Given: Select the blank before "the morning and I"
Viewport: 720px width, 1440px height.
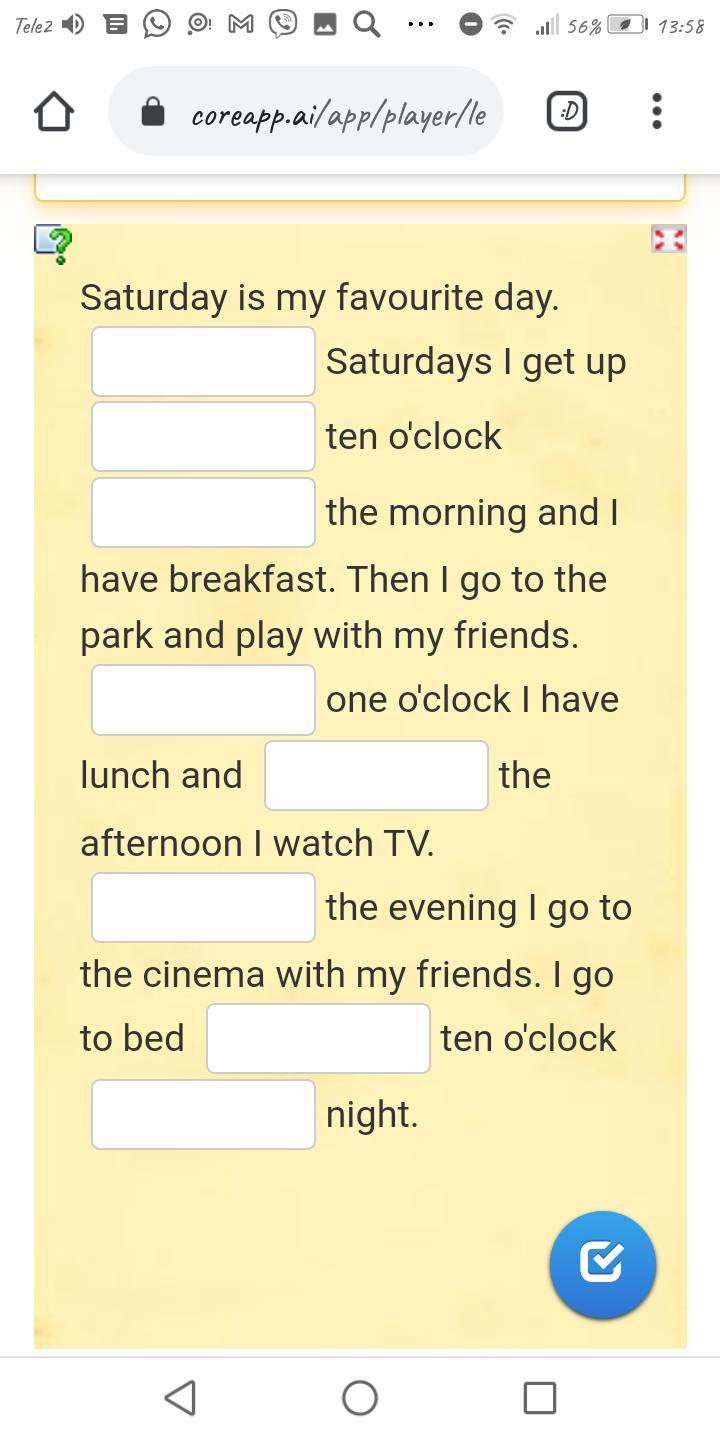Looking at the screenshot, I should 203,512.
